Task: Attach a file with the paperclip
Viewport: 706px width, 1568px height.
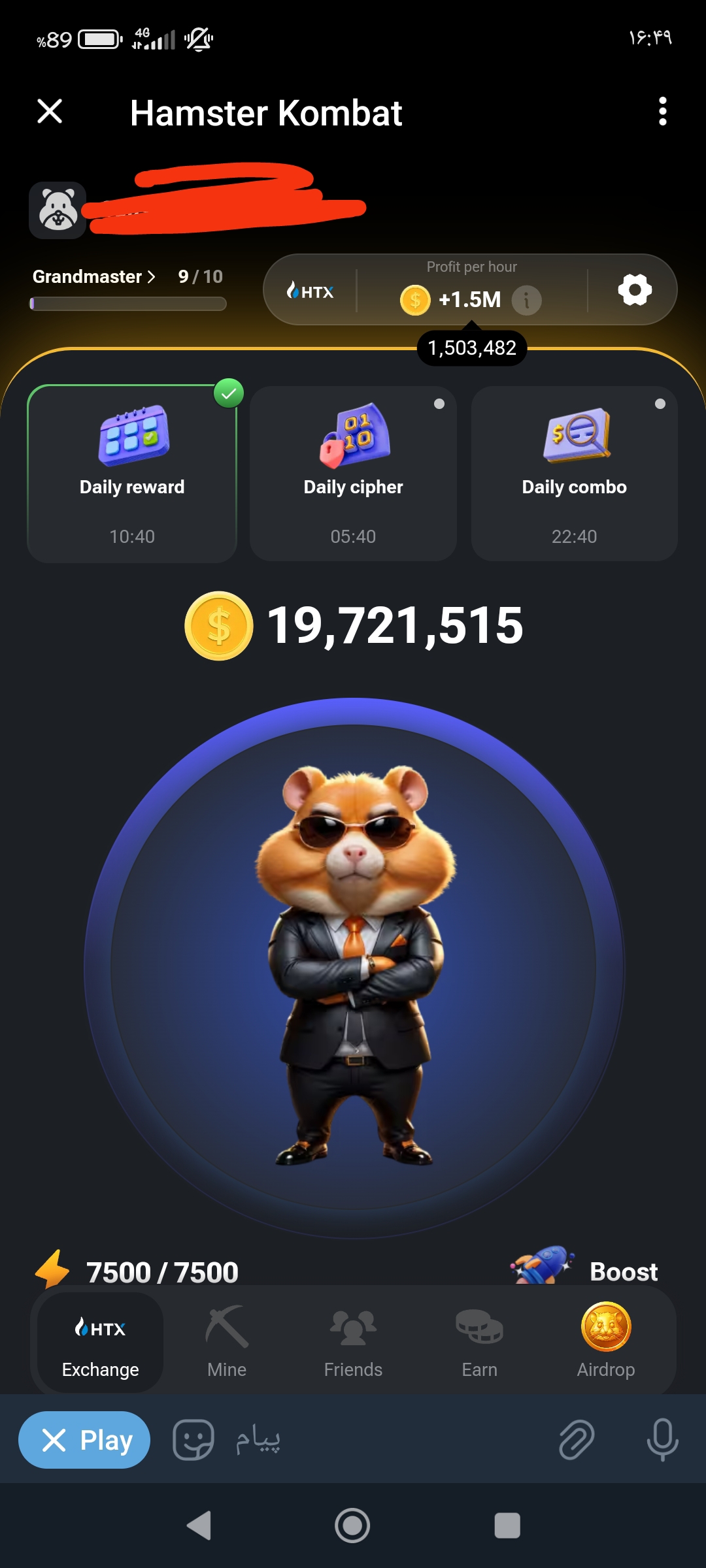Action: 577,1440
